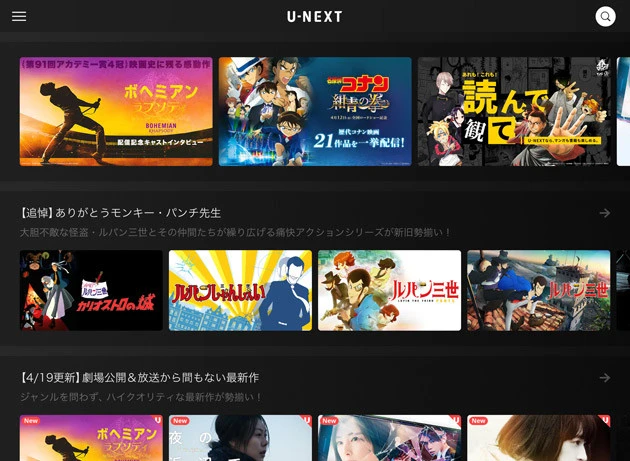The image size is (630, 461).
Task: Open the Lupin the Third red-jacket card
Action: (389, 290)
